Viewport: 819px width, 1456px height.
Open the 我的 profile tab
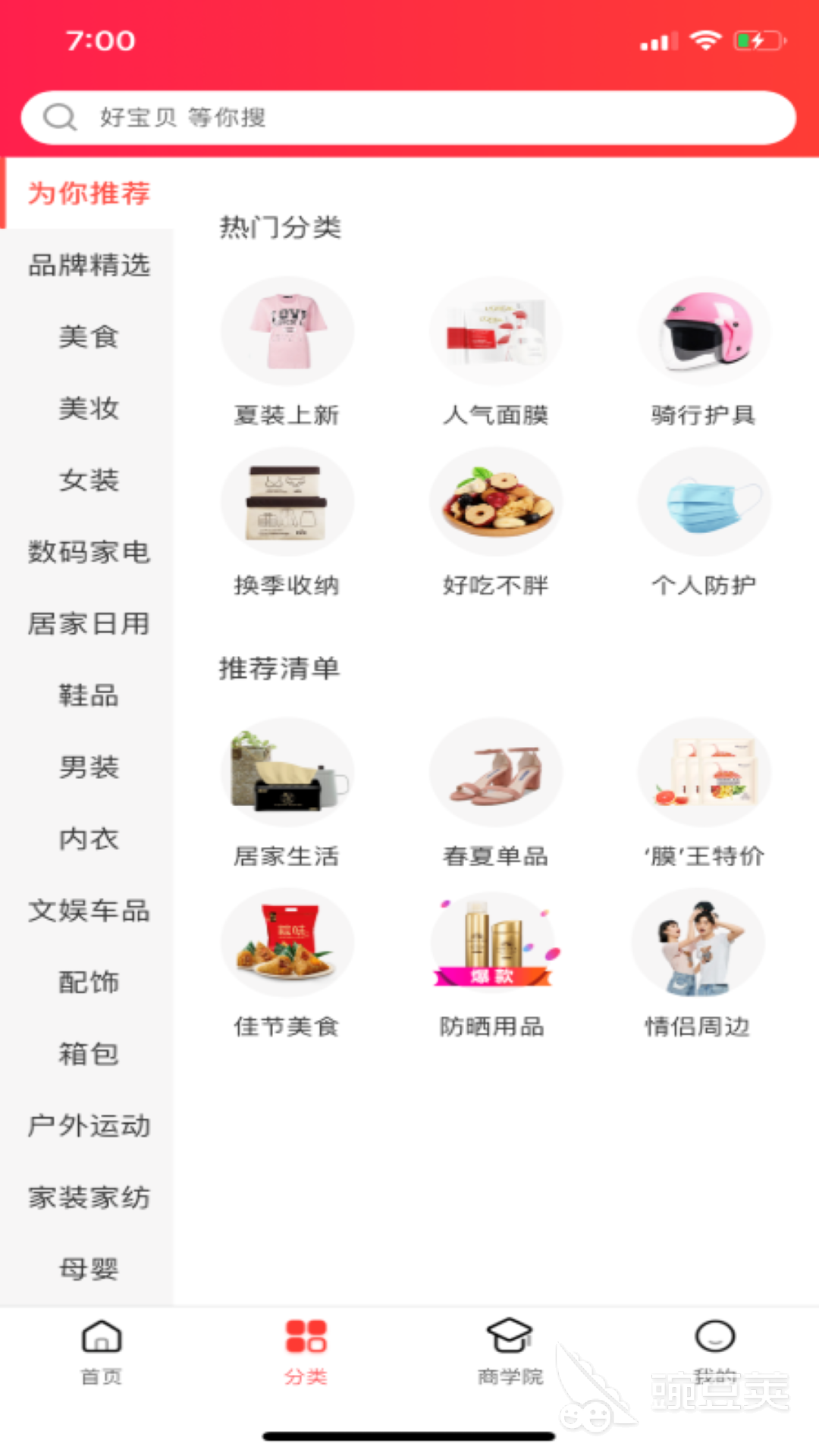point(714,1354)
